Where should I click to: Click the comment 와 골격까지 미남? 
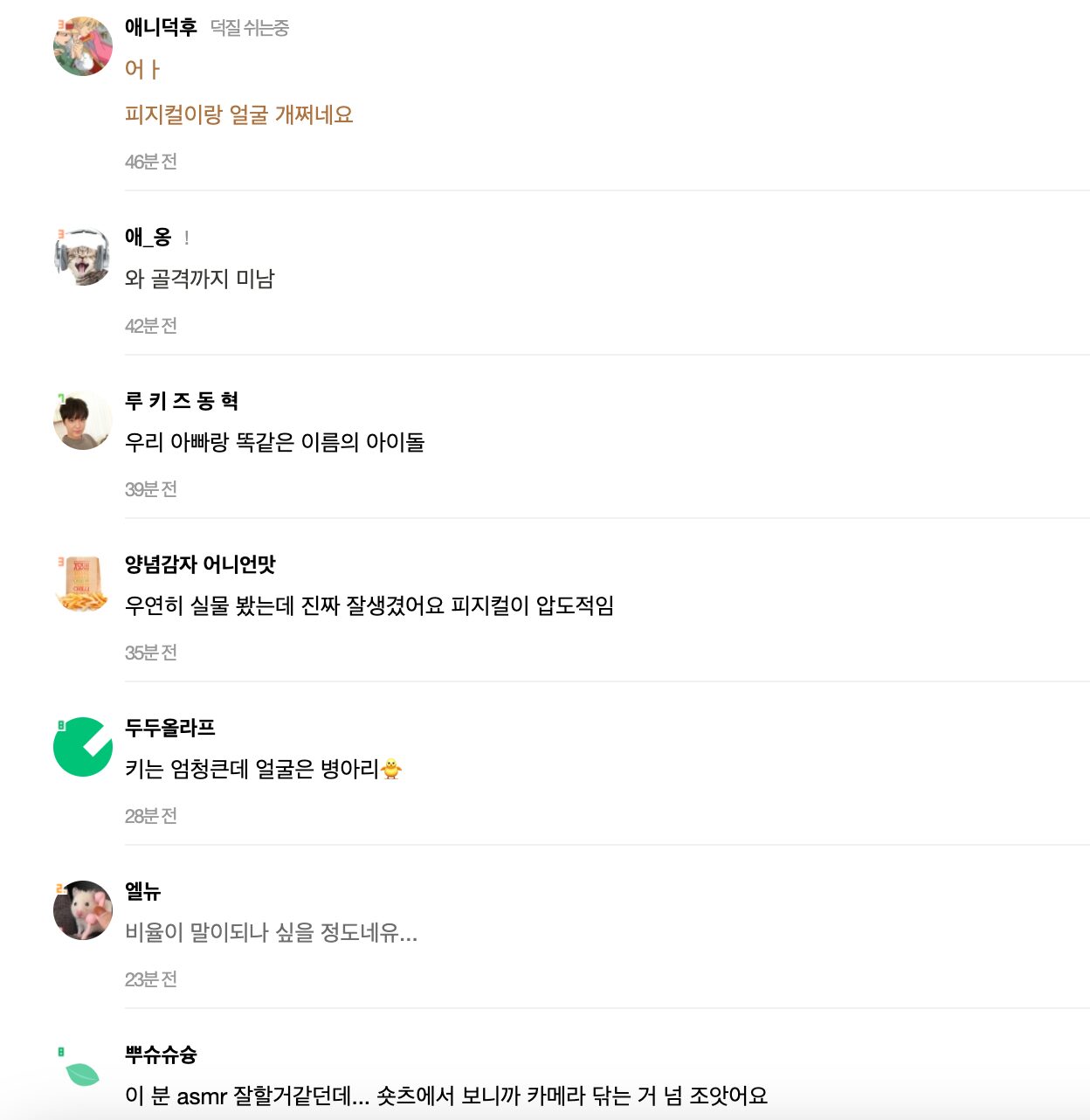point(199,279)
